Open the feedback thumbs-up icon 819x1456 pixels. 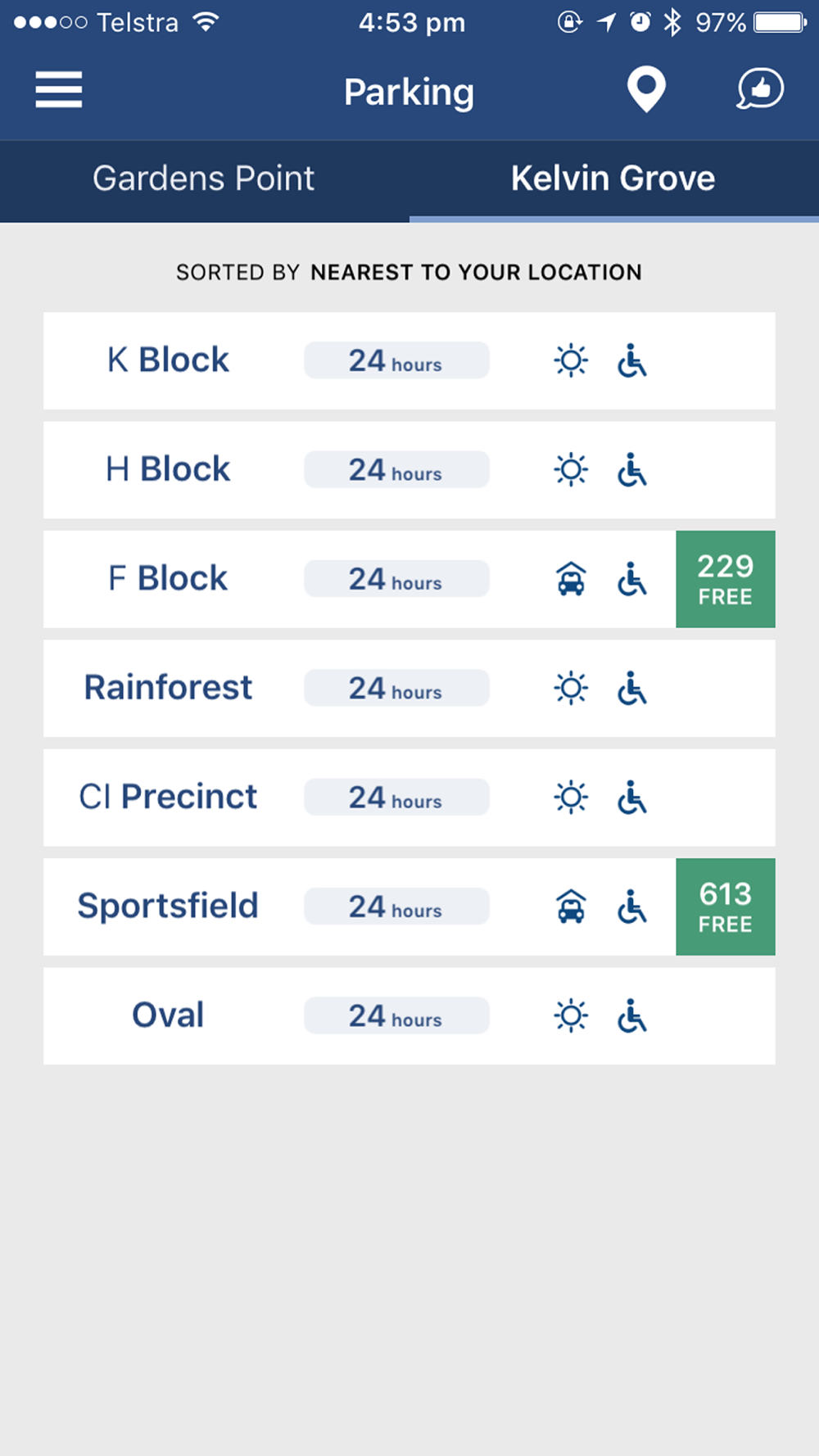760,88
